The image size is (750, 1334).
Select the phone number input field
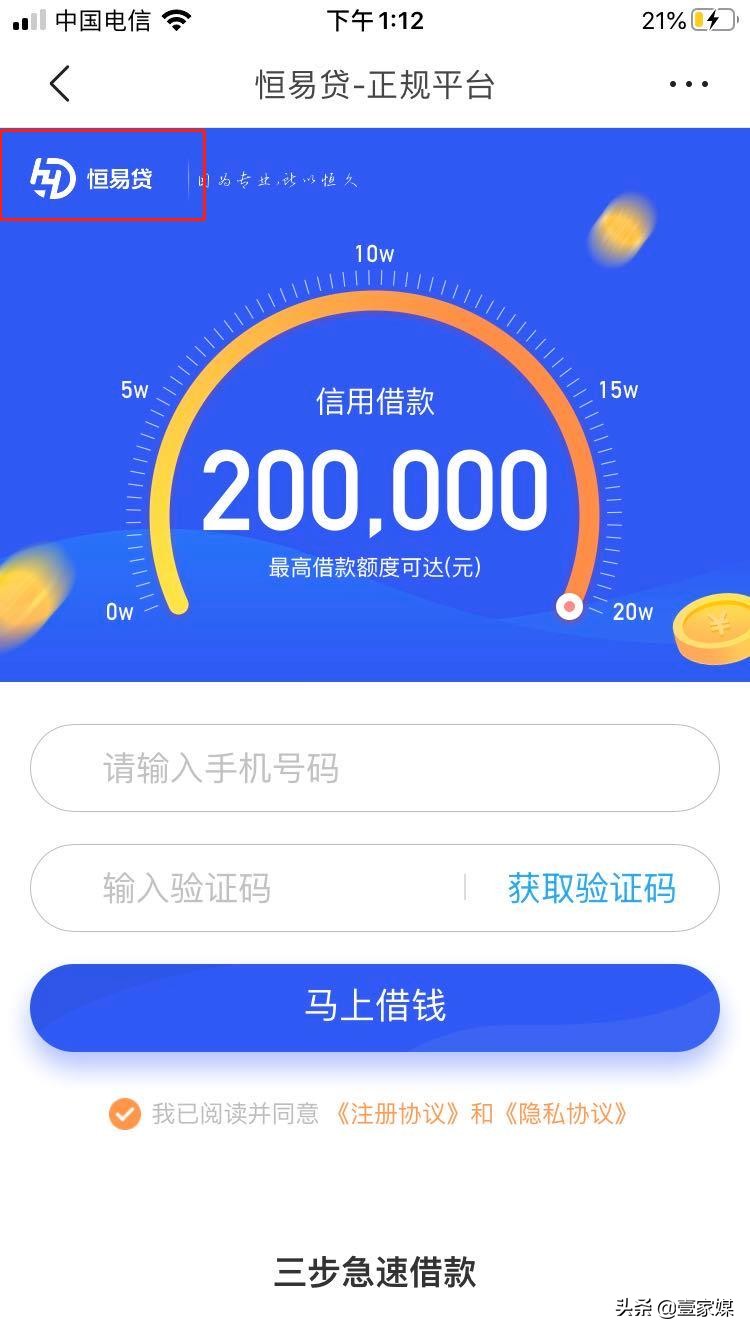click(375, 768)
